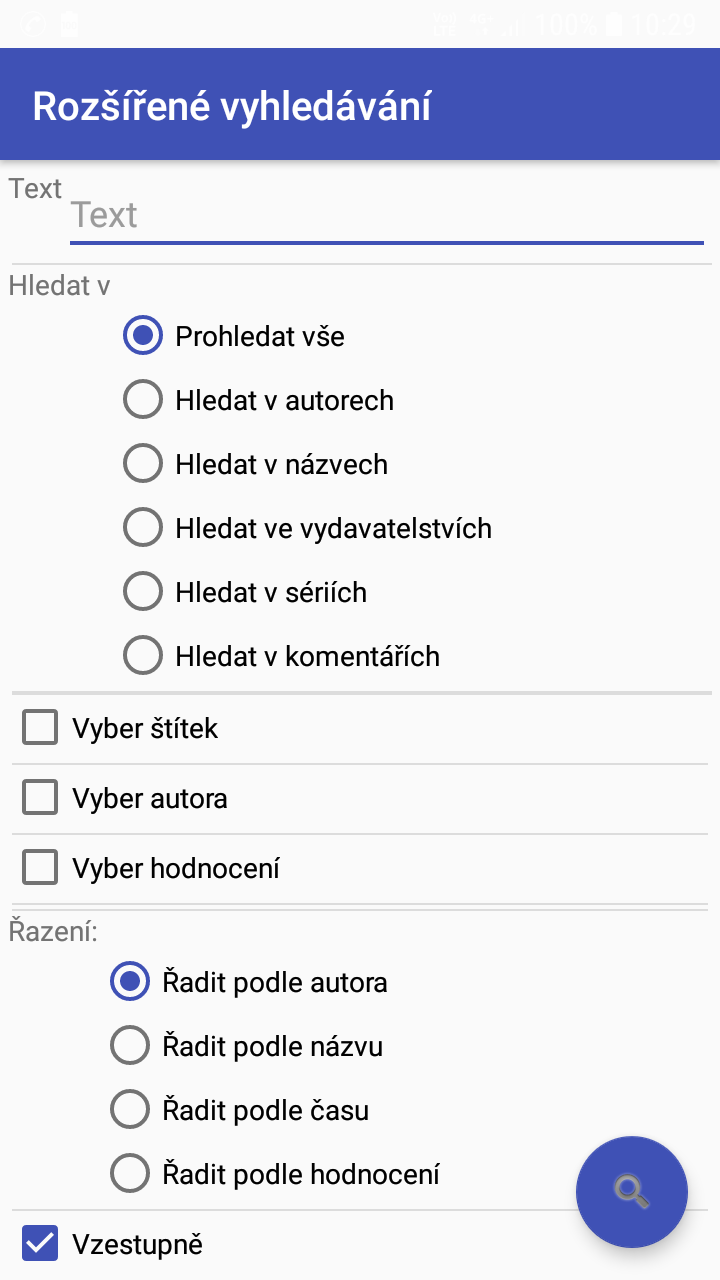720x1280 pixels.
Task: Choose Řadit podle času
Action: (x=239, y=1110)
